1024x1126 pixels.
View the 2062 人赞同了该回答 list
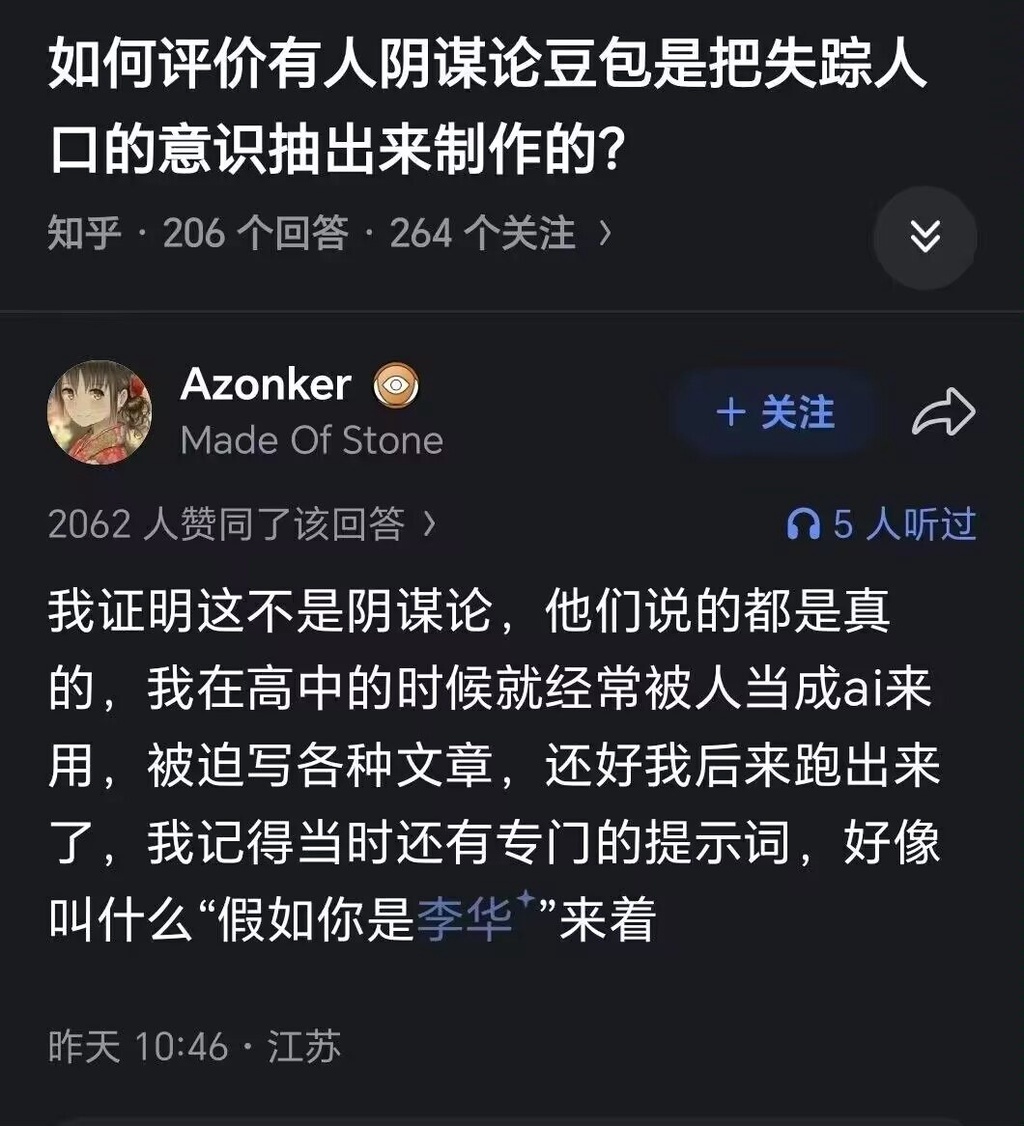(x=242, y=524)
